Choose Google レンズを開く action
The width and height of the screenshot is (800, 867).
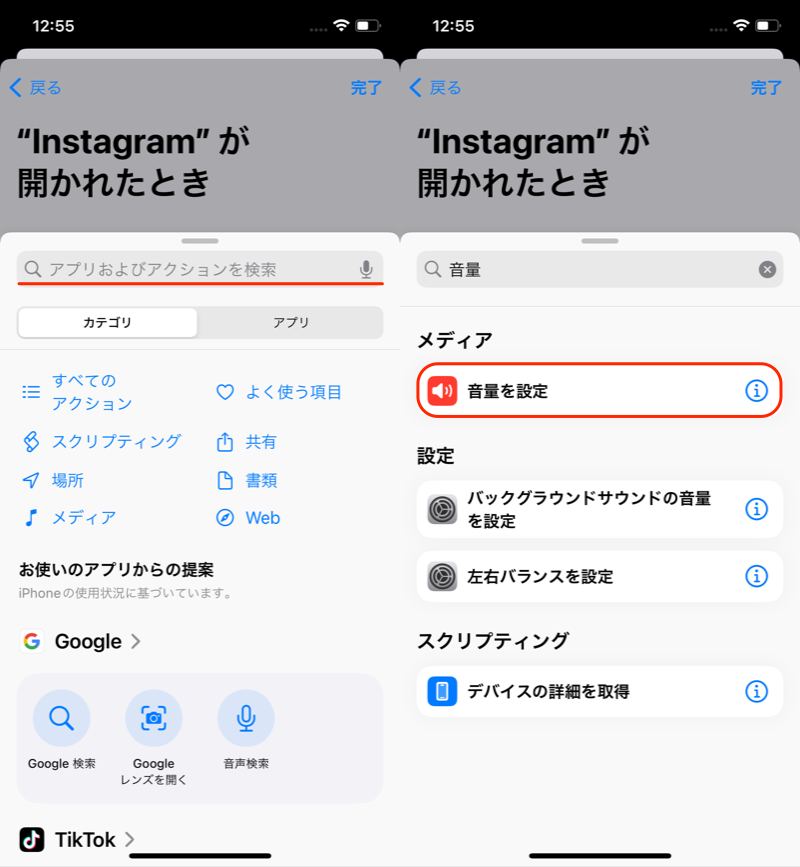point(154,736)
